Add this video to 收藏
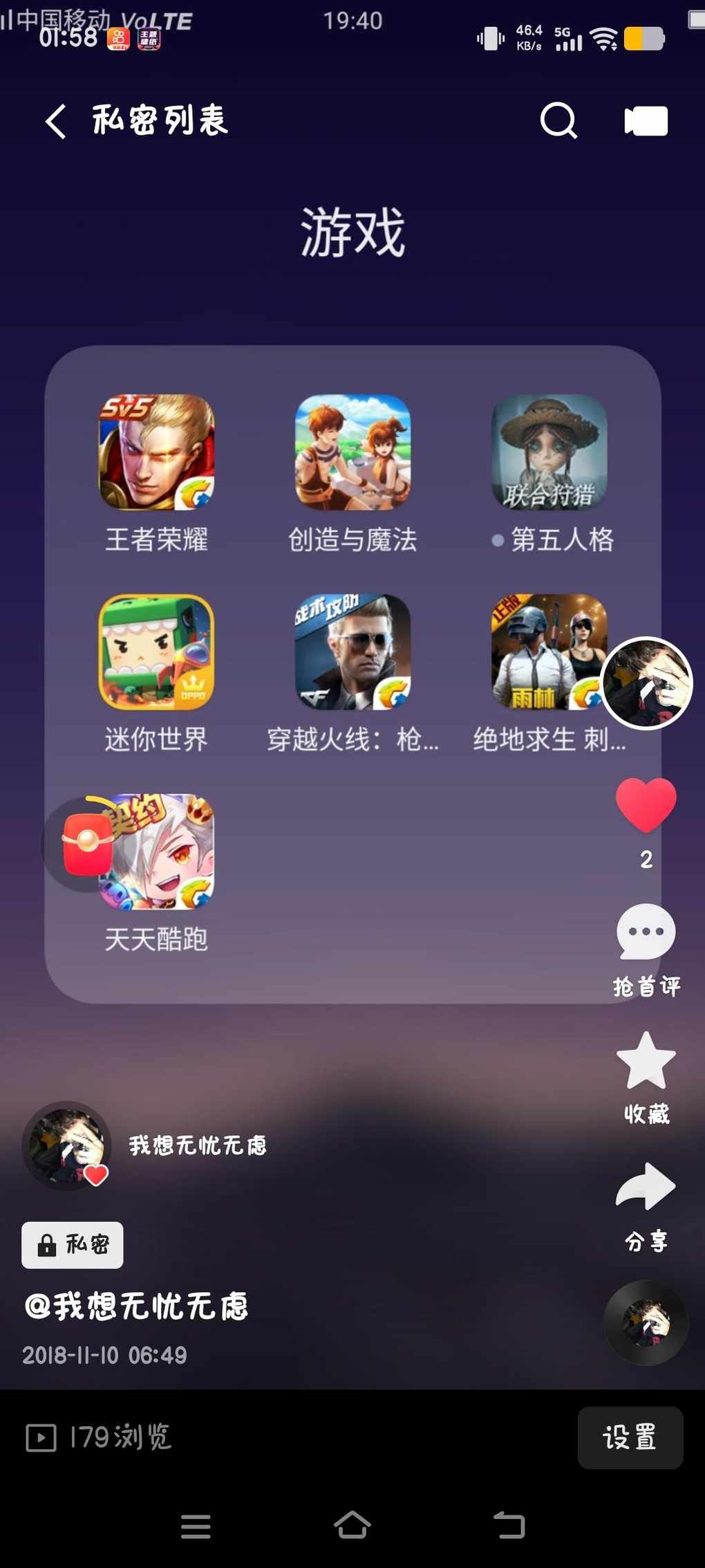 tap(646, 1062)
